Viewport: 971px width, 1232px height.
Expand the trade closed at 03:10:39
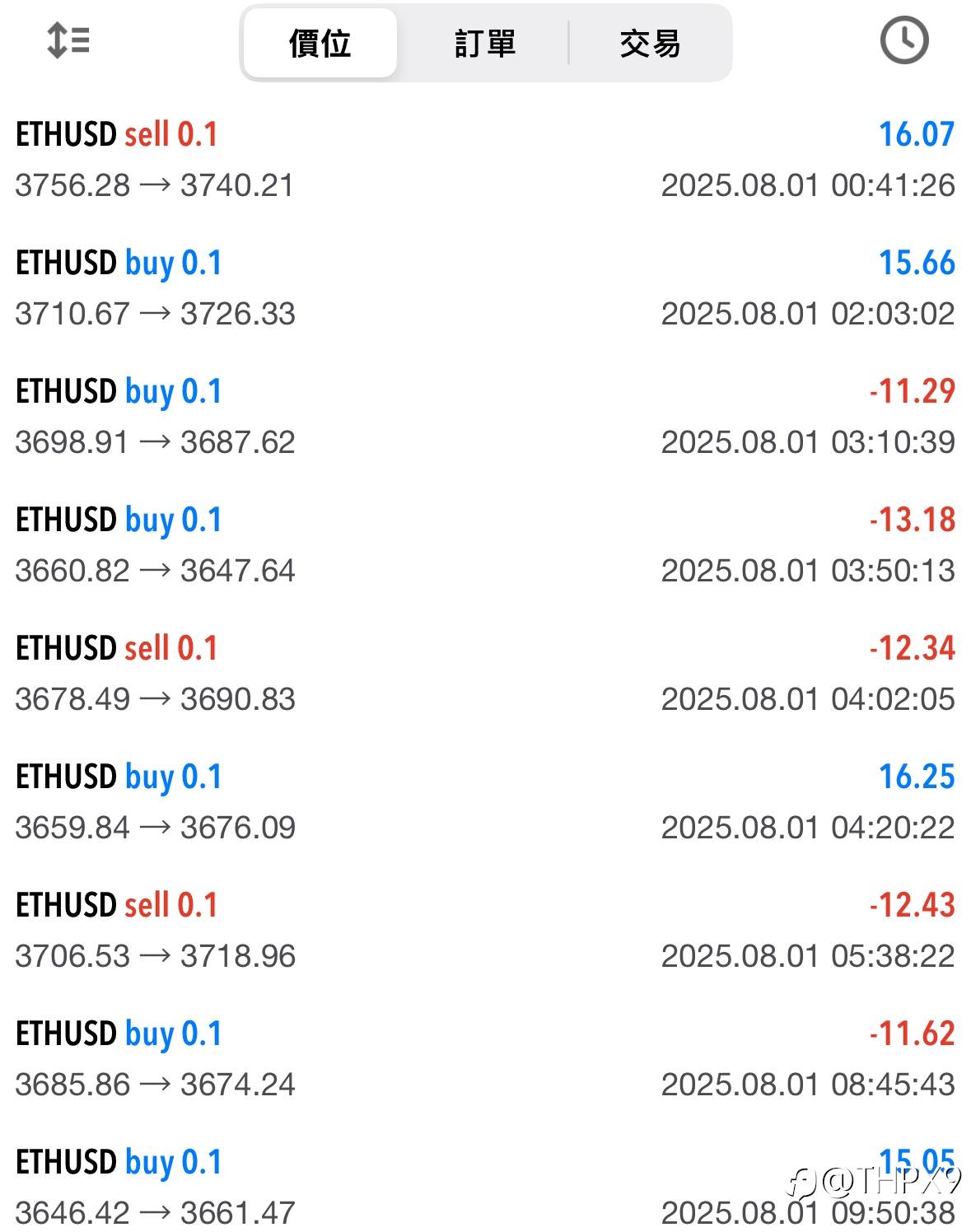[x=485, y=417]
